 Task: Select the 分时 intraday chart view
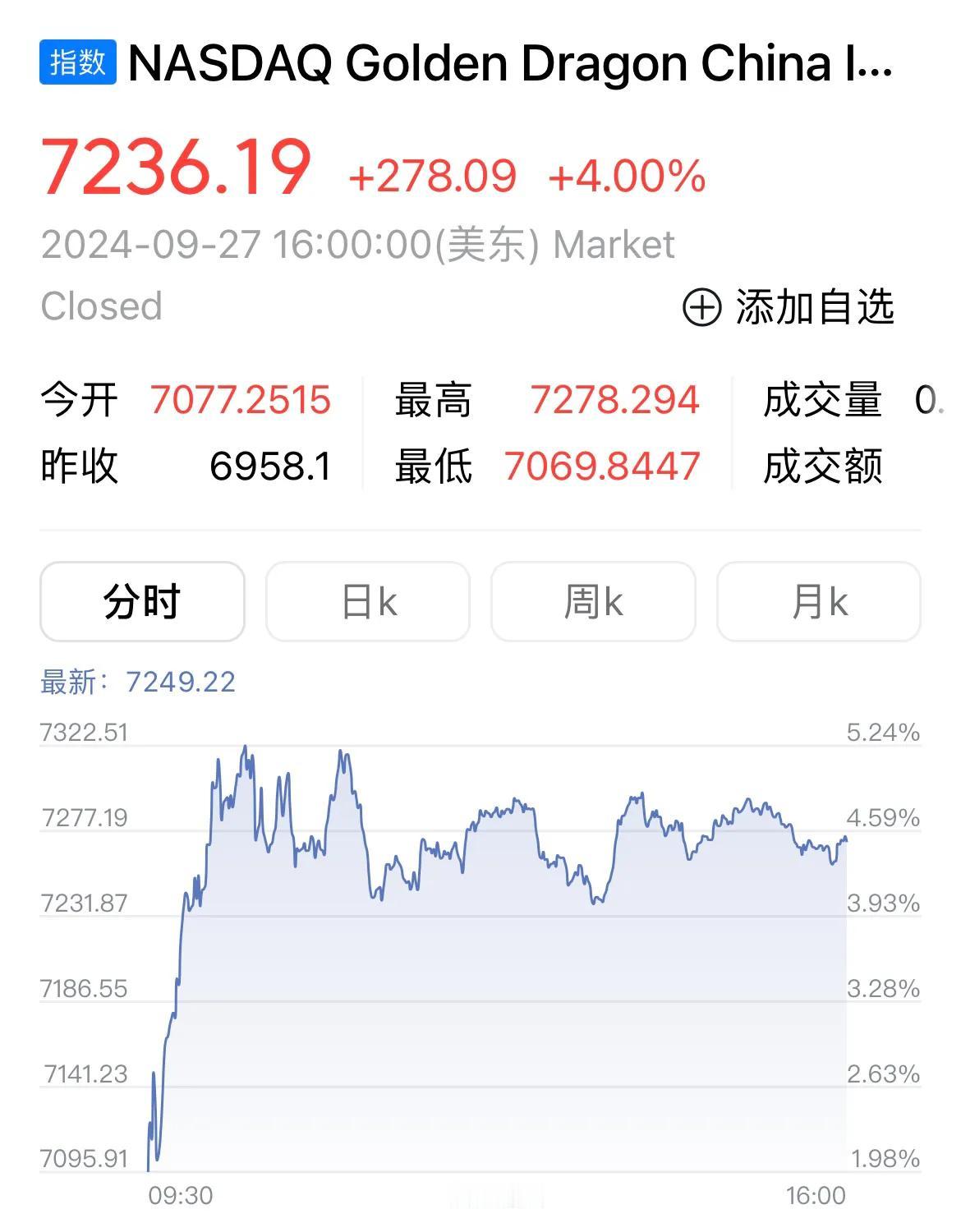[143, 601]
